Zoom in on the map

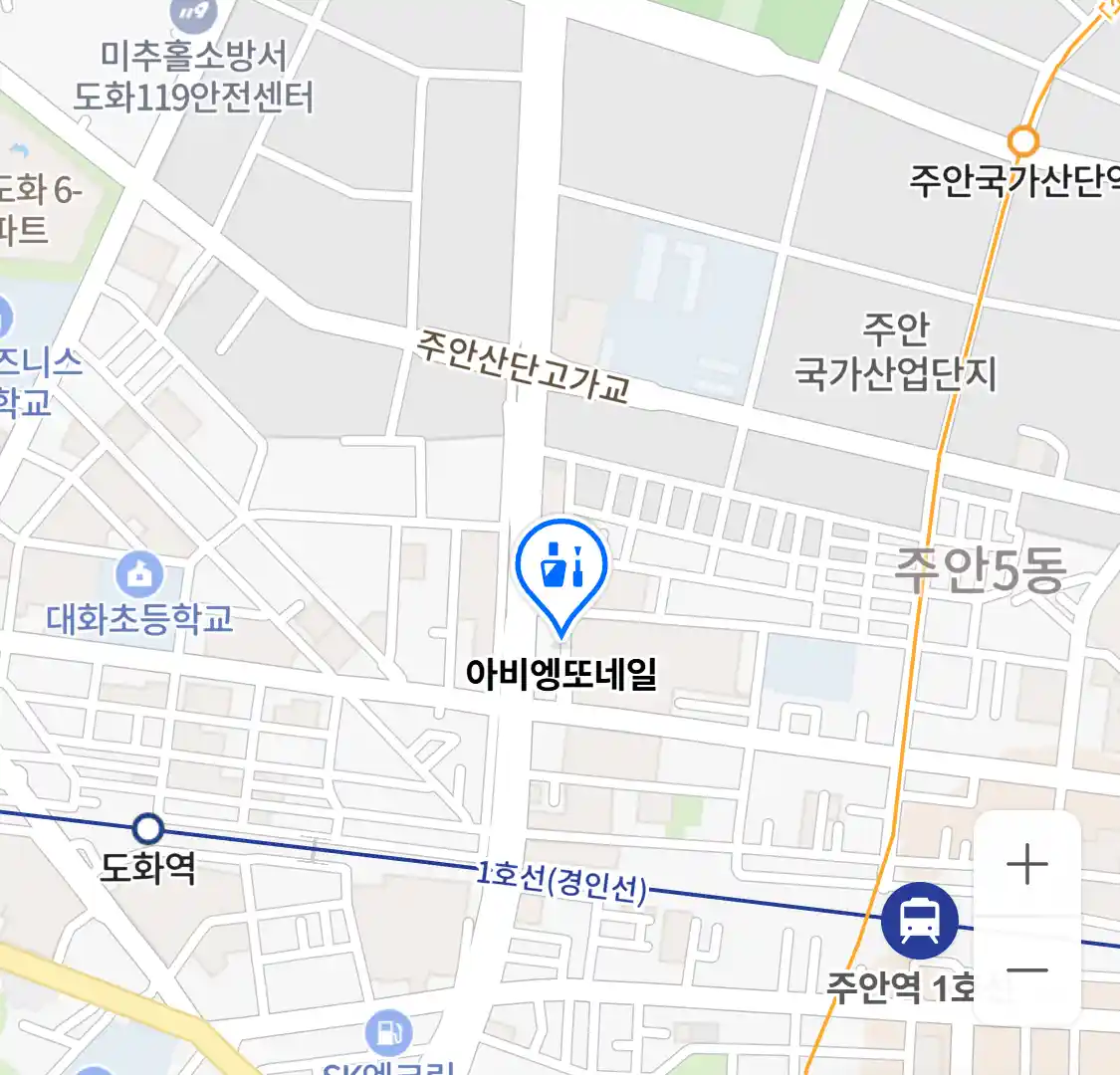[x=1026, y=864]
